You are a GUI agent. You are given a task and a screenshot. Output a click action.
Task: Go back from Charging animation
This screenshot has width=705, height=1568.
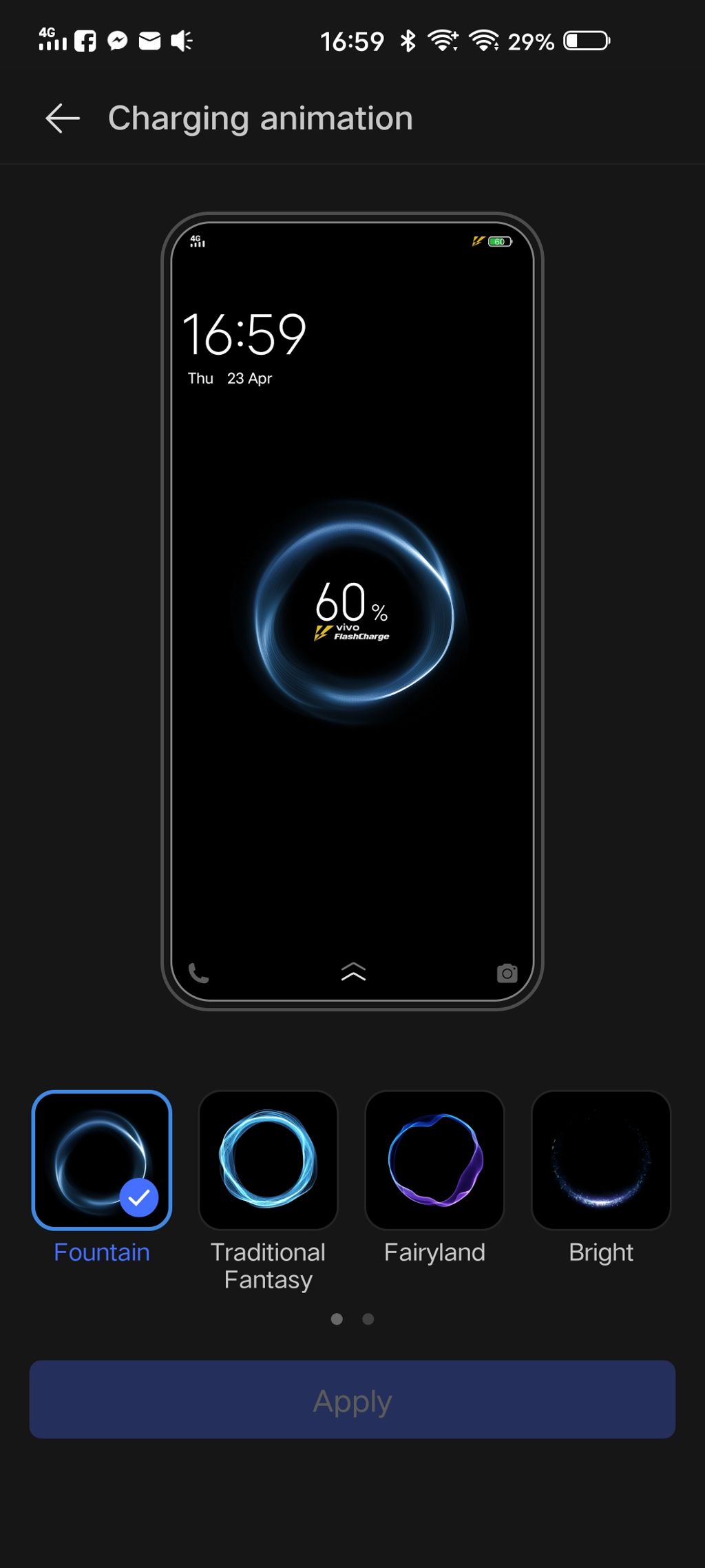63,118
